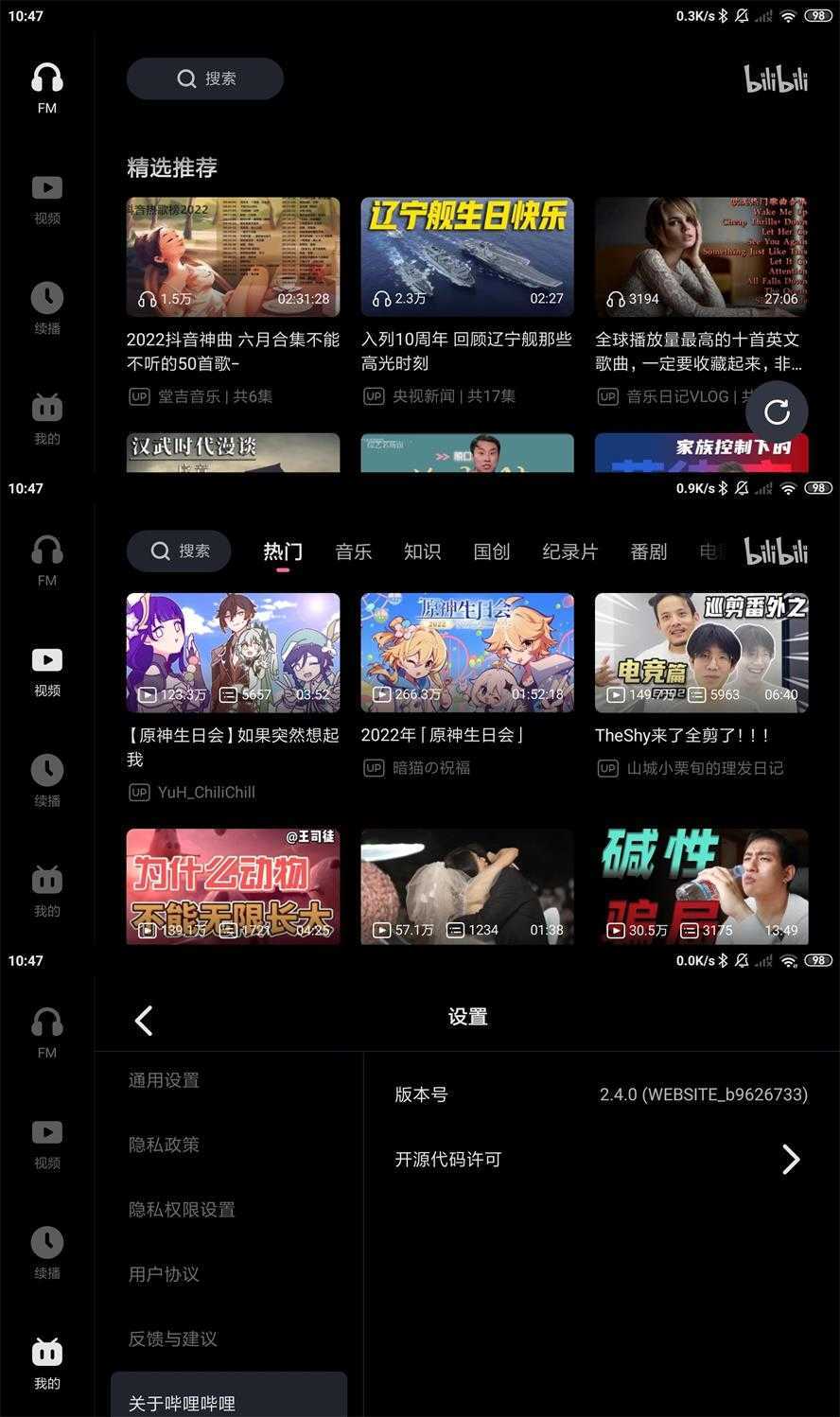
Task: Select the 视频 icon in the sidebar
Action: (46, 660)
